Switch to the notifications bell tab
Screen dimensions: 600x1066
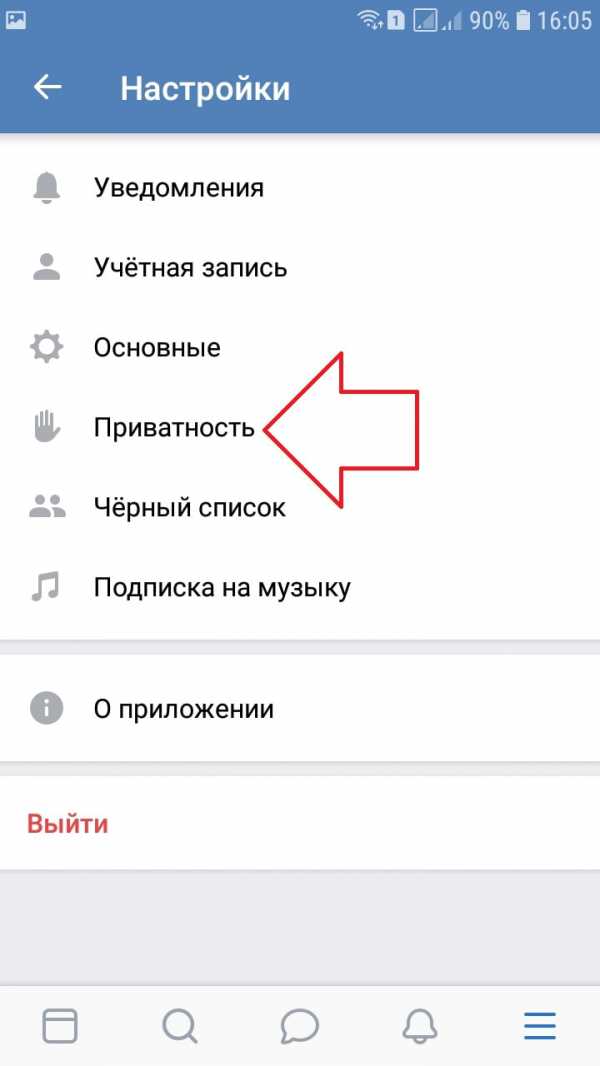coord(420,1025)
